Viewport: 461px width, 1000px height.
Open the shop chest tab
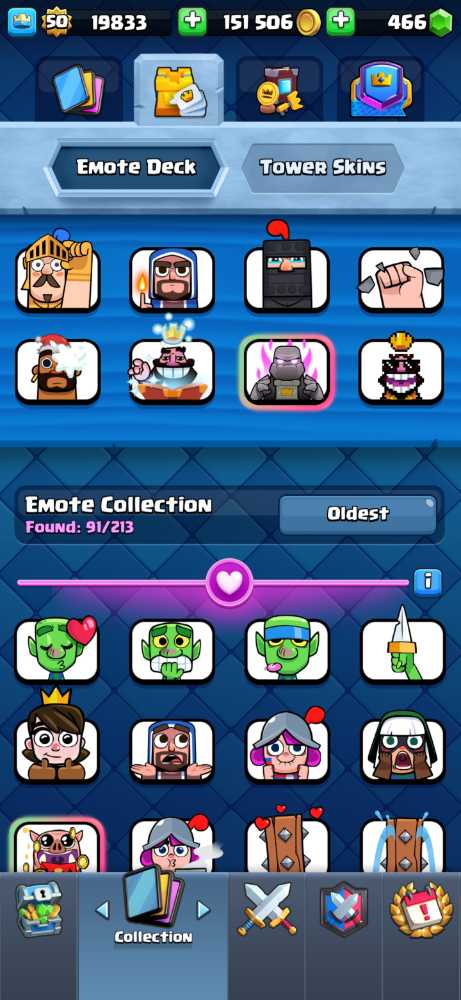tap(38, 909)
